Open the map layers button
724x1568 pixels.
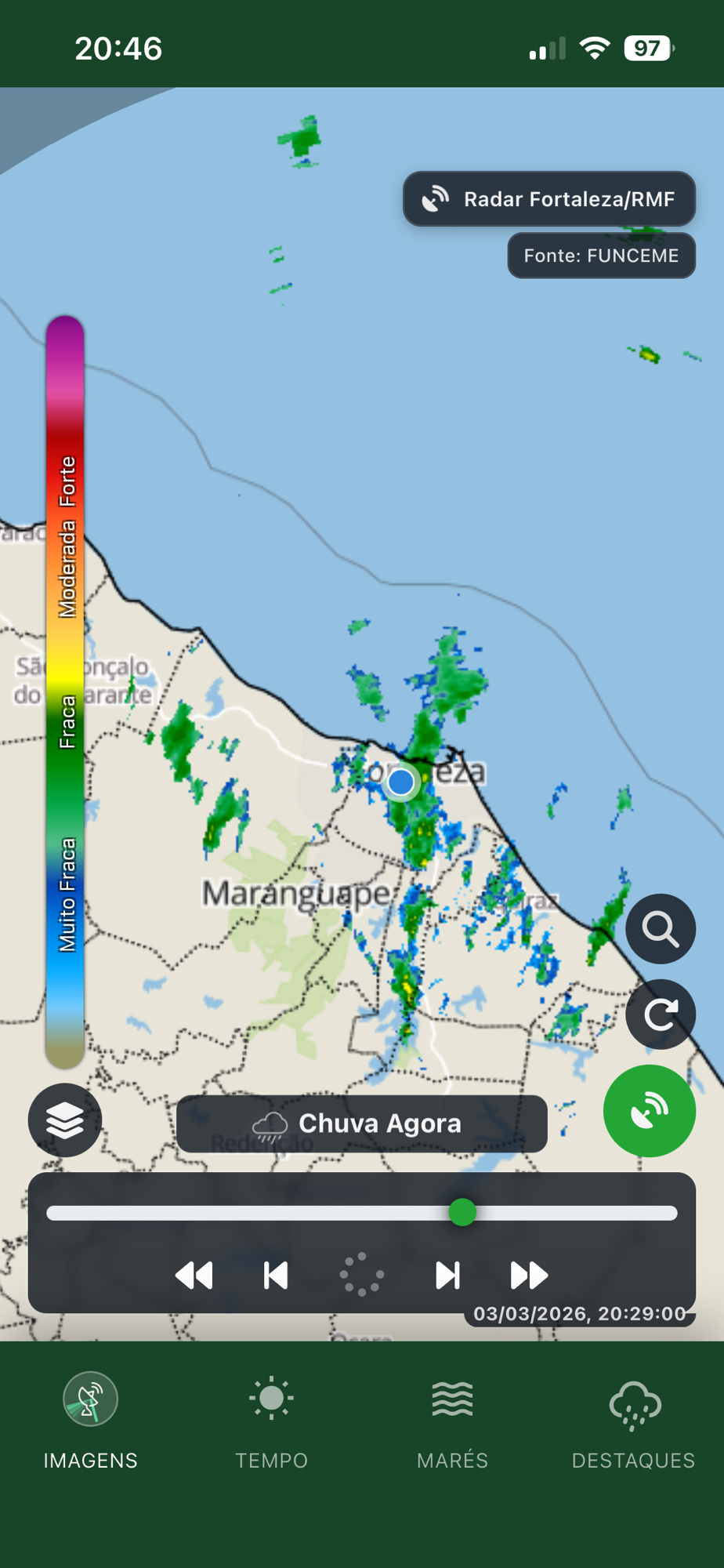(x=65, y=1120)
